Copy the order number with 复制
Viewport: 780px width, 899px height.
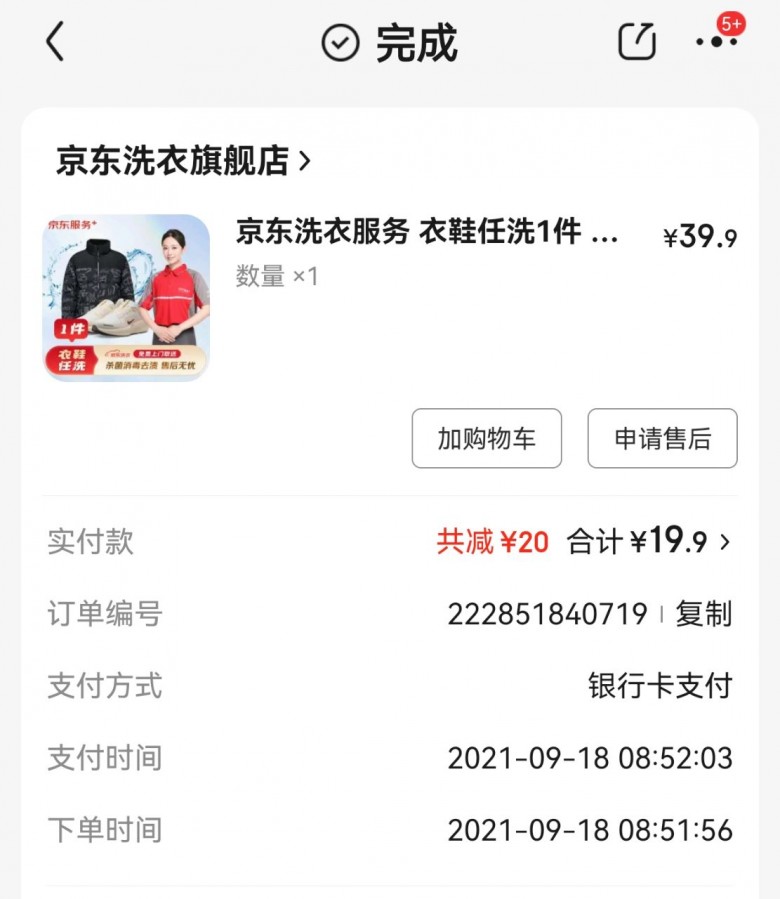click(x=704, y=614)
